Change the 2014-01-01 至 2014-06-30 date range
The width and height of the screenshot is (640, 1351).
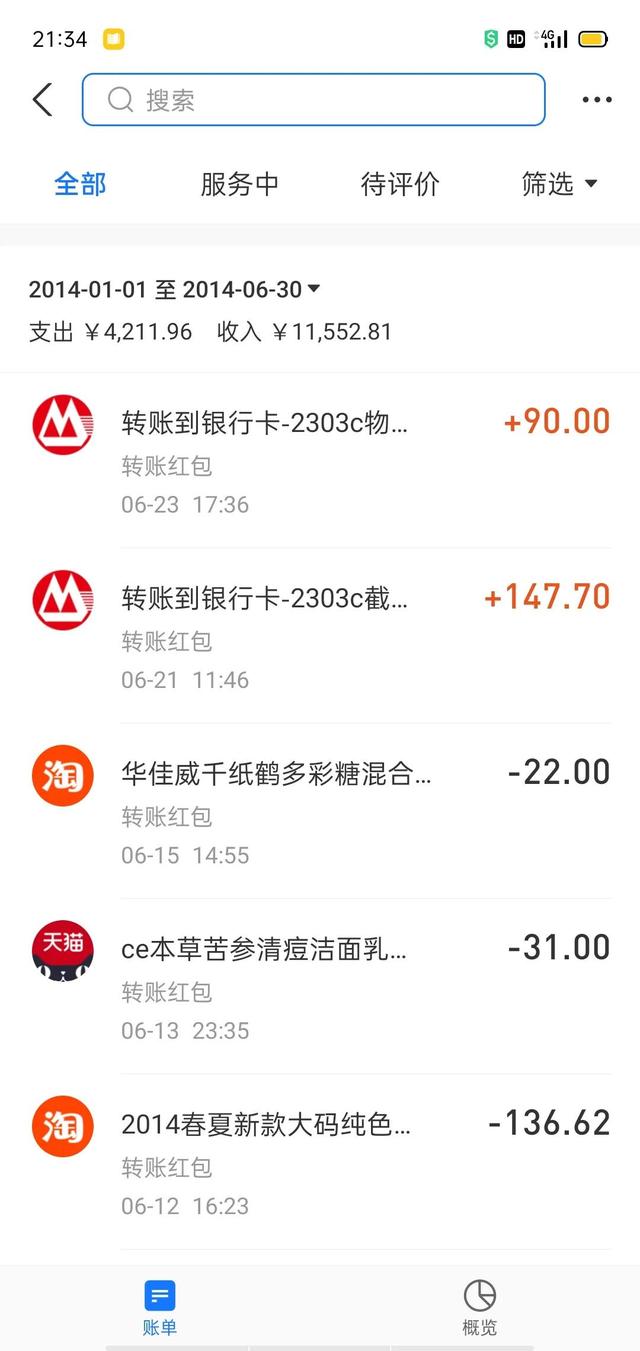pos(175,290)
